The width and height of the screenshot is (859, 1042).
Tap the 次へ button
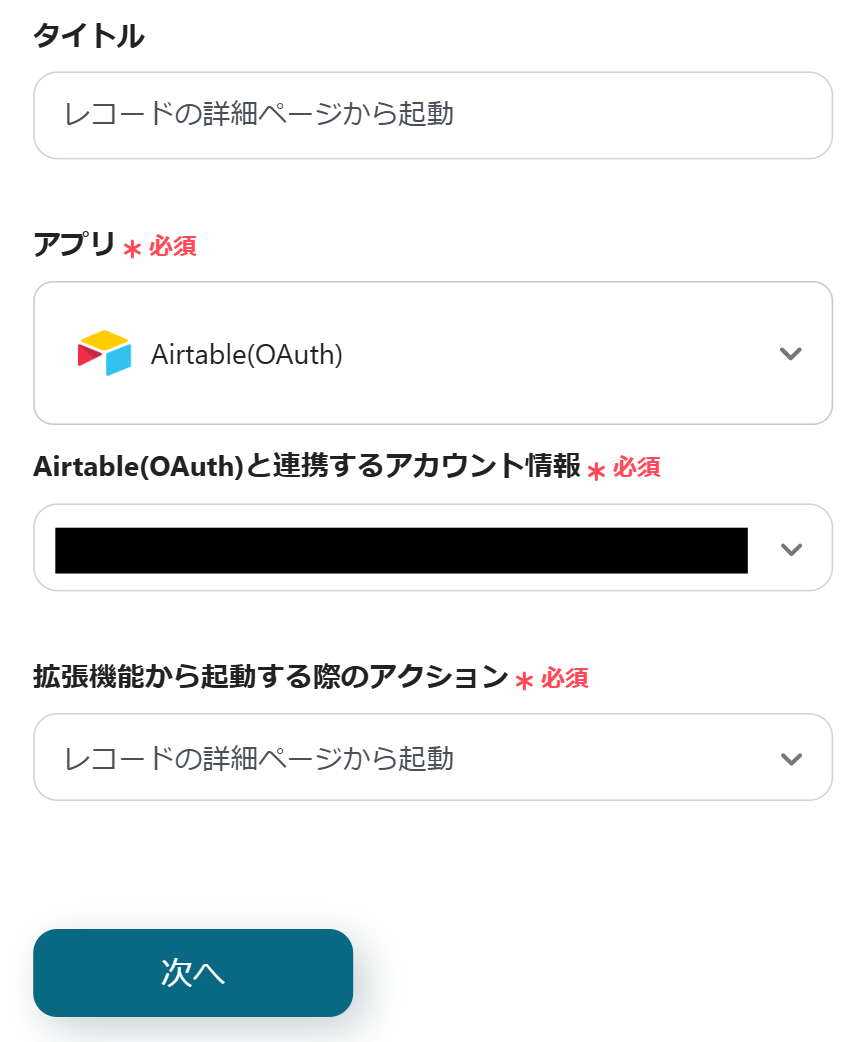[x=193, y=972]
